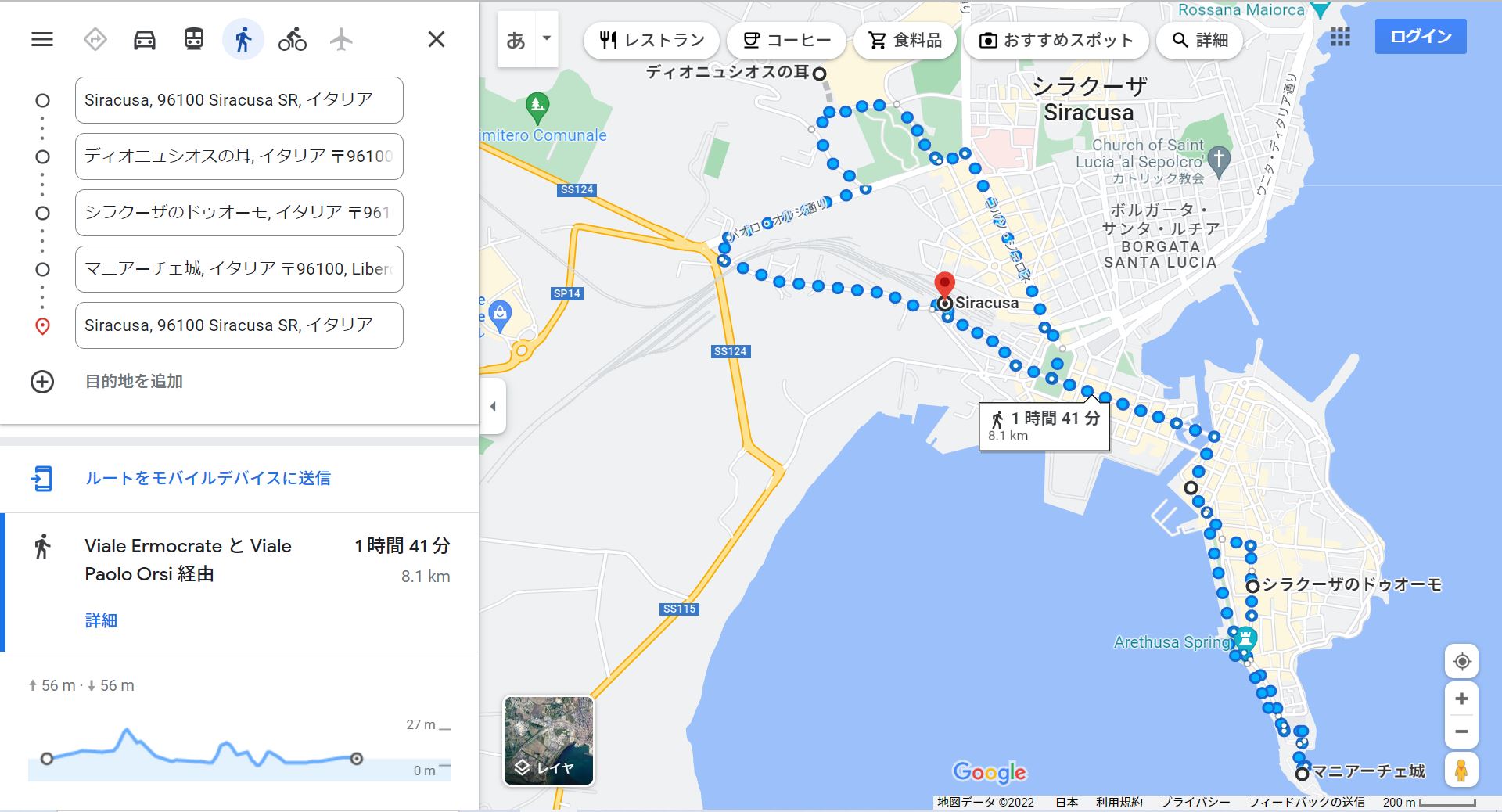The width and height of the screenshot is (1502, 812).
Task: Edit the ディオニュシオスの耳 waypoint field
Action: click(x=239, y=156)
